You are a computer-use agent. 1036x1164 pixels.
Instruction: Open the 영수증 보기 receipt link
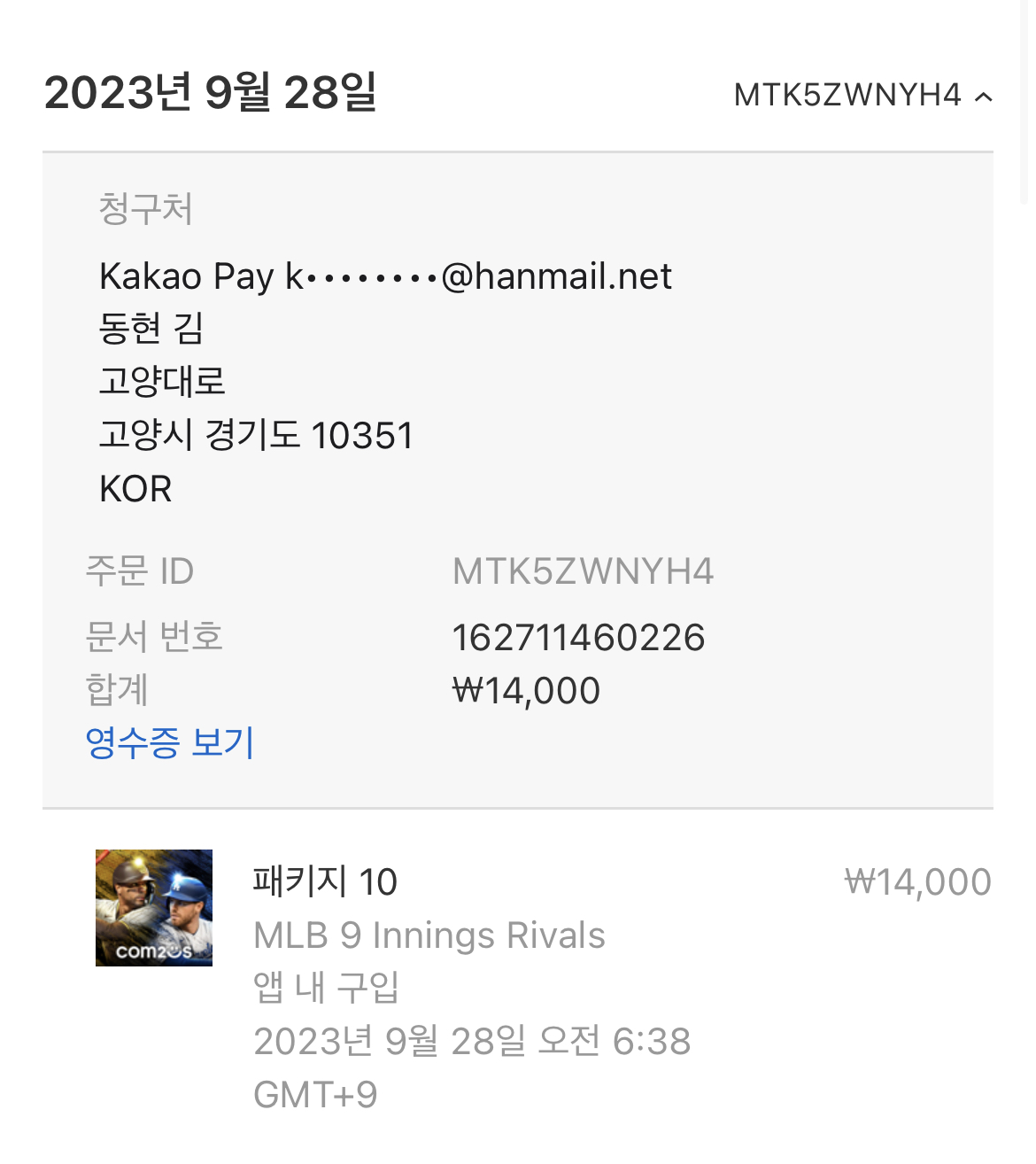coord(170,742)
